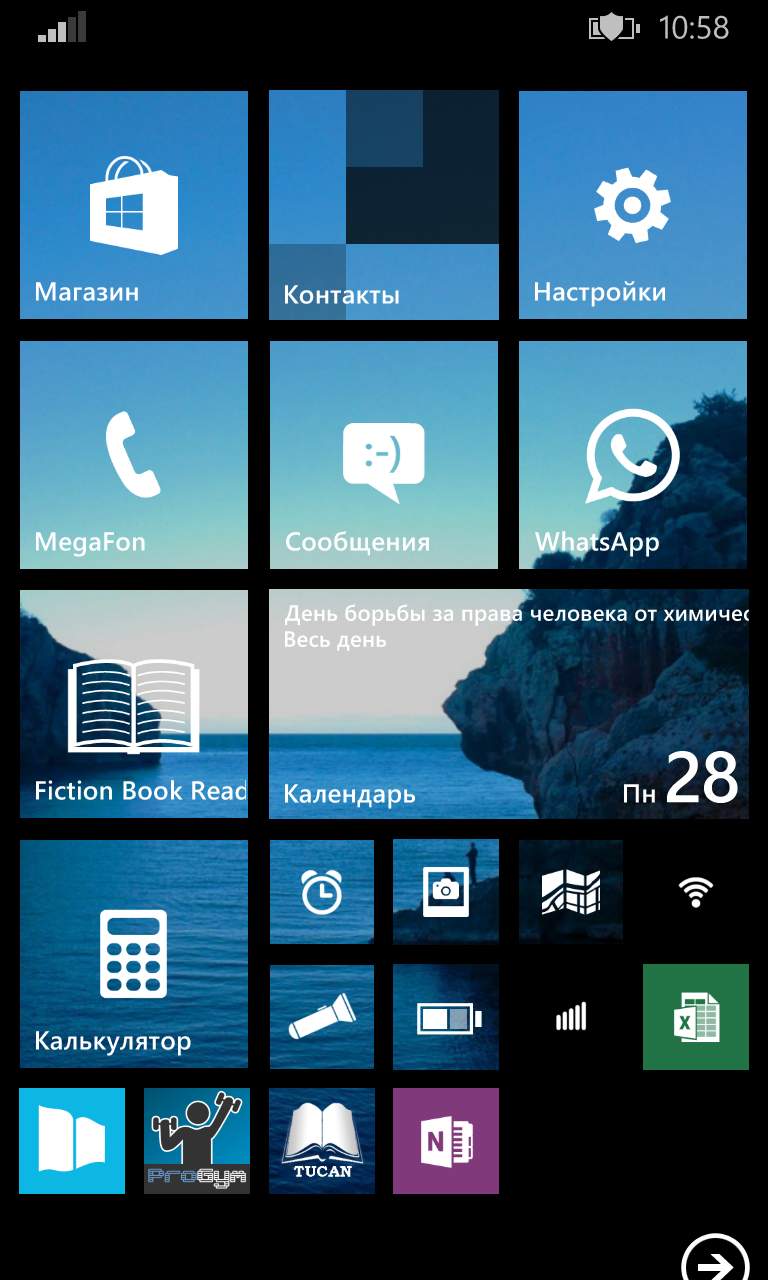Launch the OneNote tile
This screenshot has height=1280, width=768.
click(446, 1141)
